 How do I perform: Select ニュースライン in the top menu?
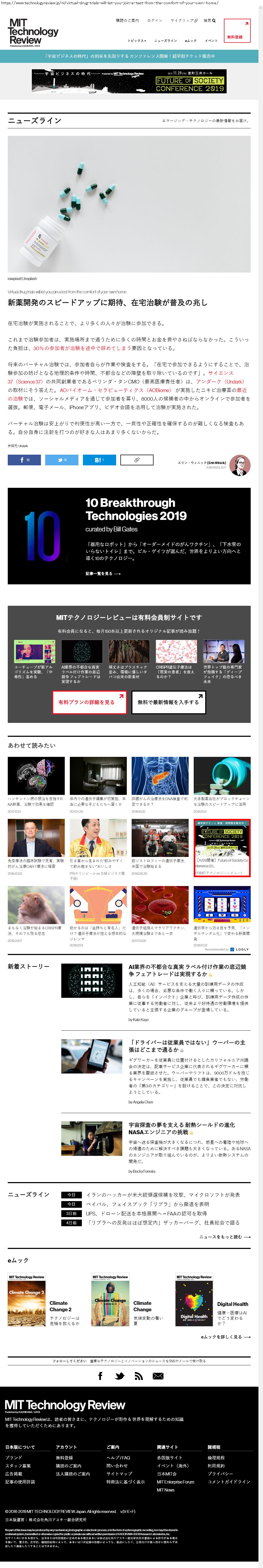pyautogui.click(x=165, y=41)
